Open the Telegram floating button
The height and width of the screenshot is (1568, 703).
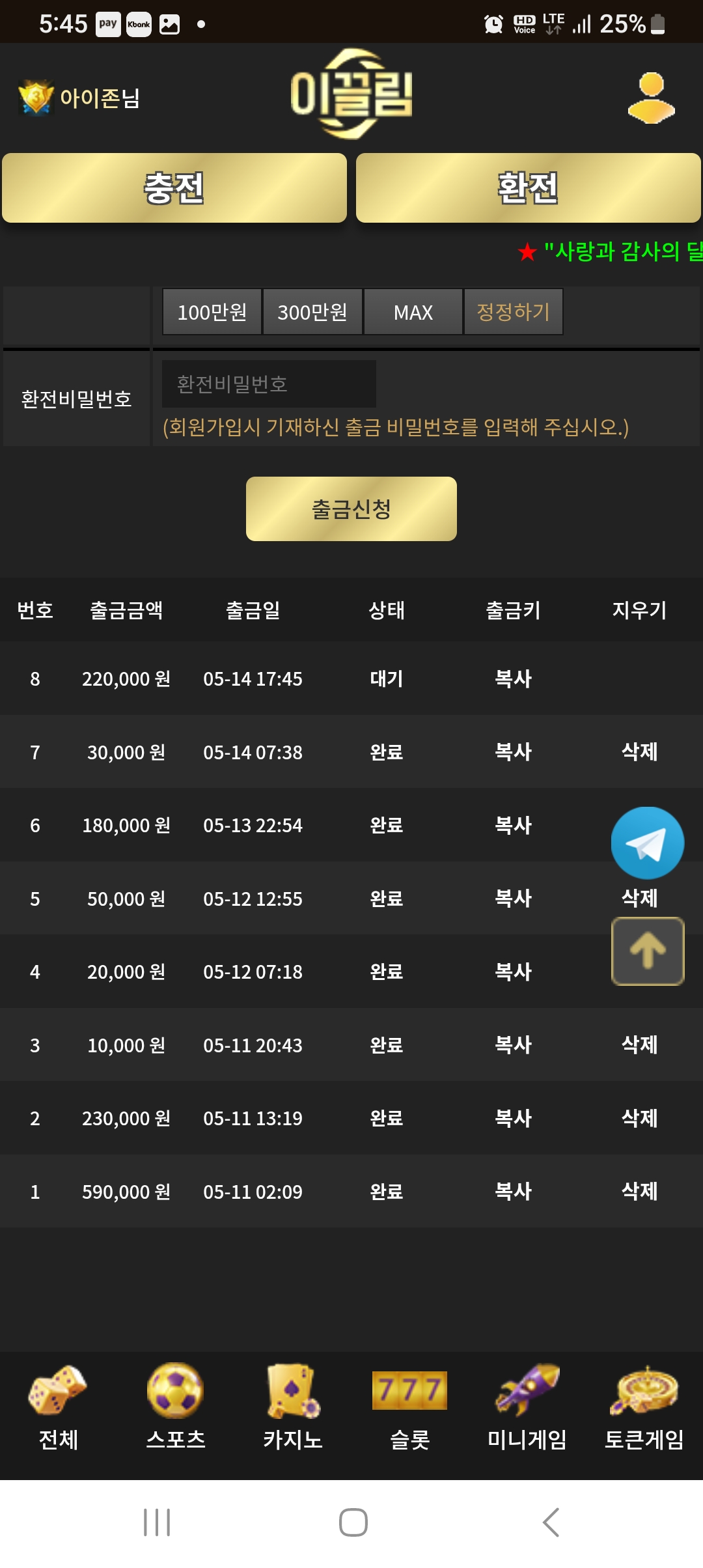coord(648,843)
